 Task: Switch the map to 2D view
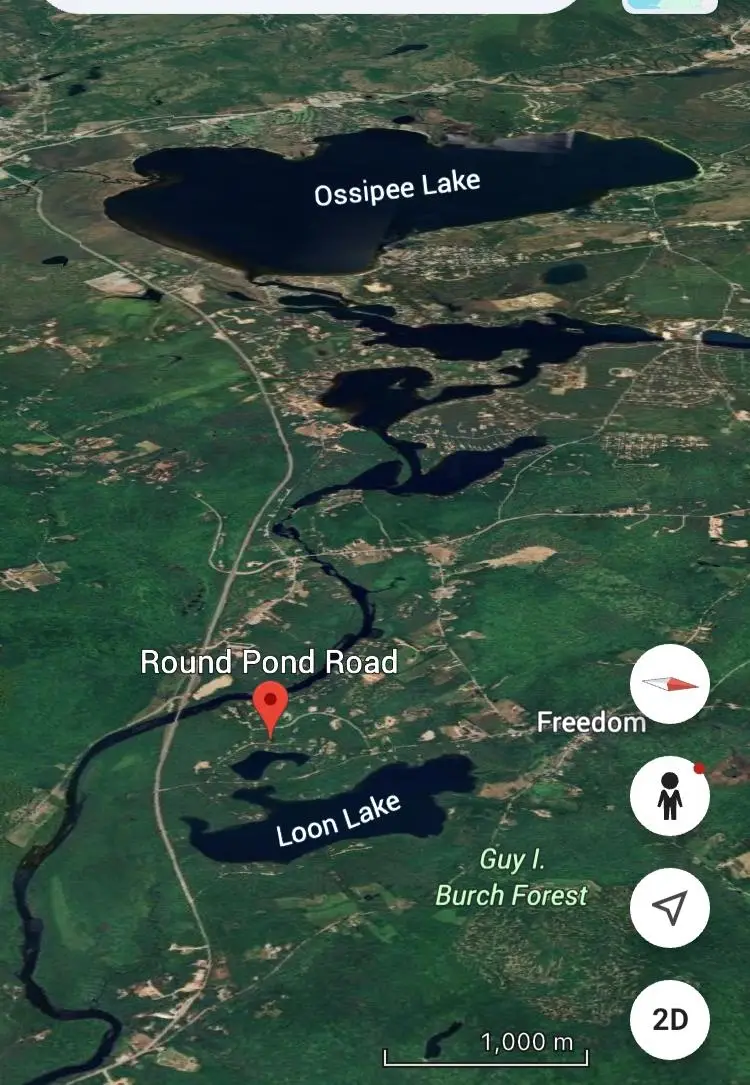tap(669, 1020)
